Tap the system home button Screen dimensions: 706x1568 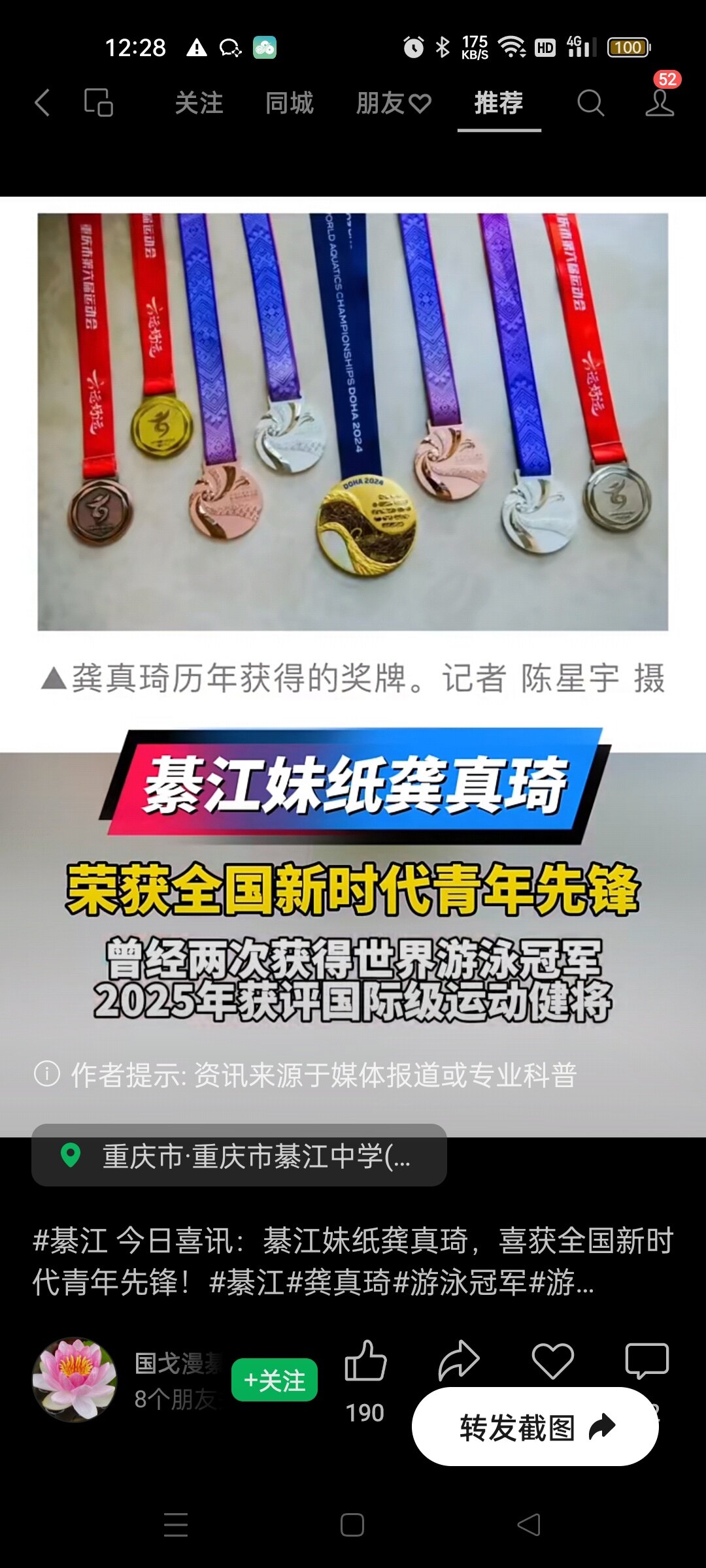[x=352, y=1525]
